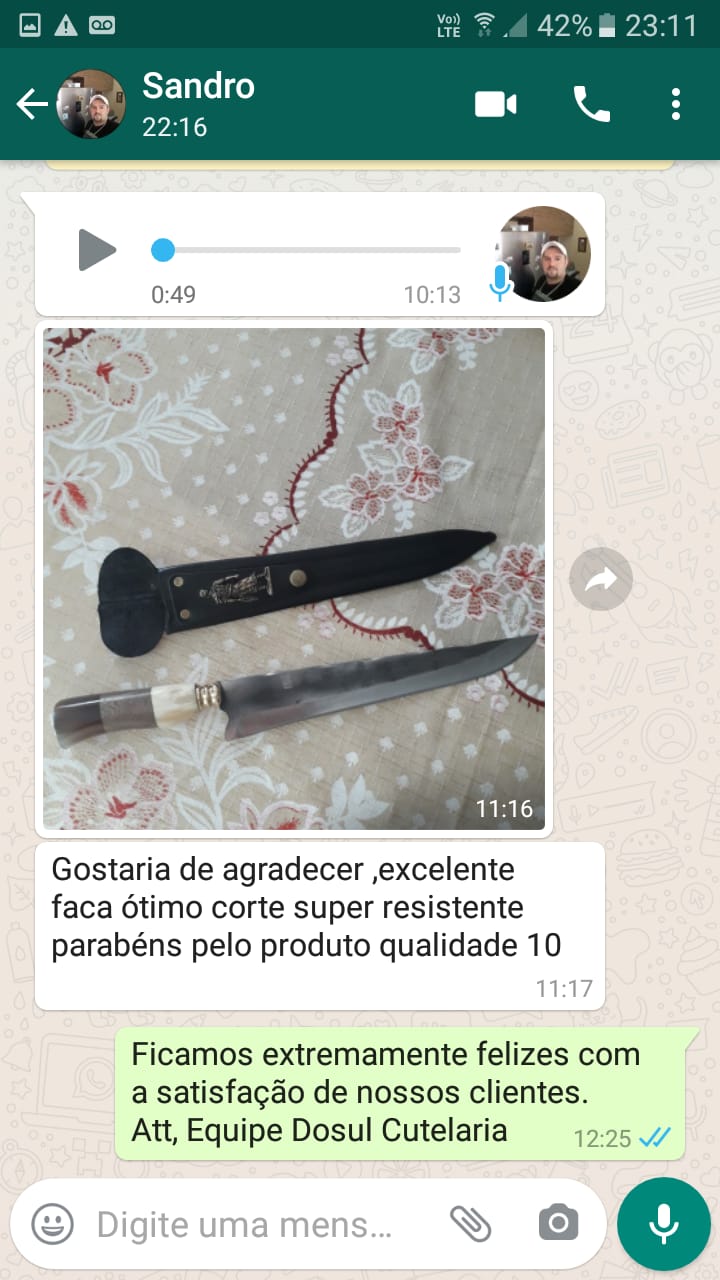Viewport: 720px width, 1280px height.
Task: Go back to the chat list
Action: point(32,104)
